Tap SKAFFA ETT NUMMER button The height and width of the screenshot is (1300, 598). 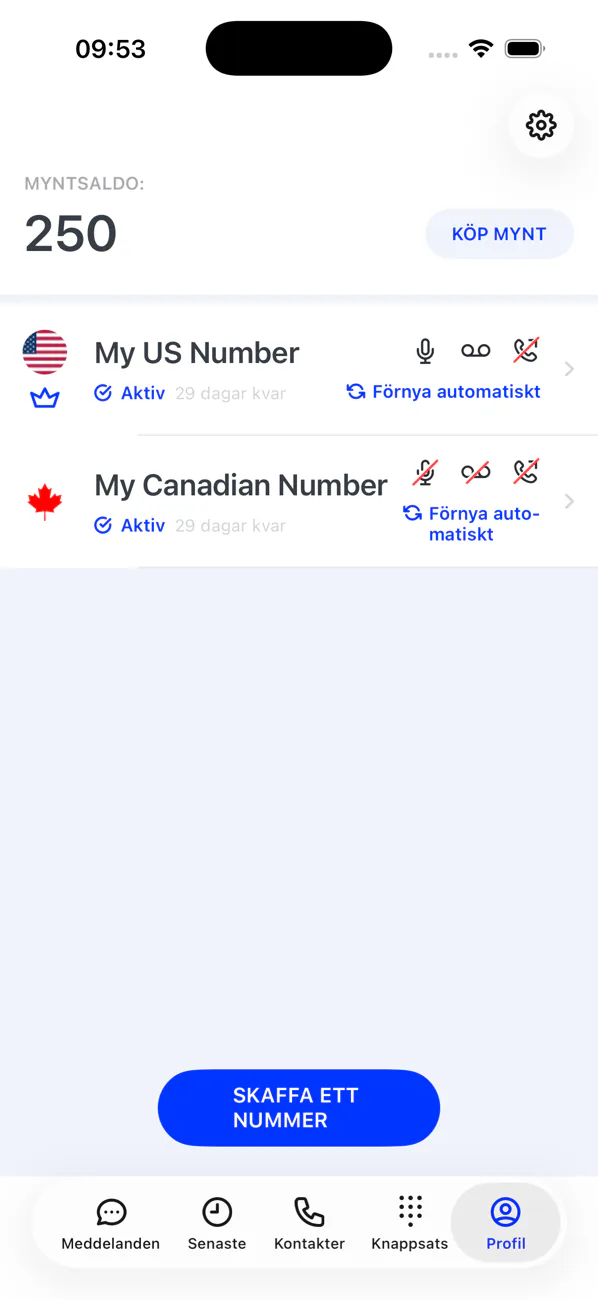coord(299,1108)
